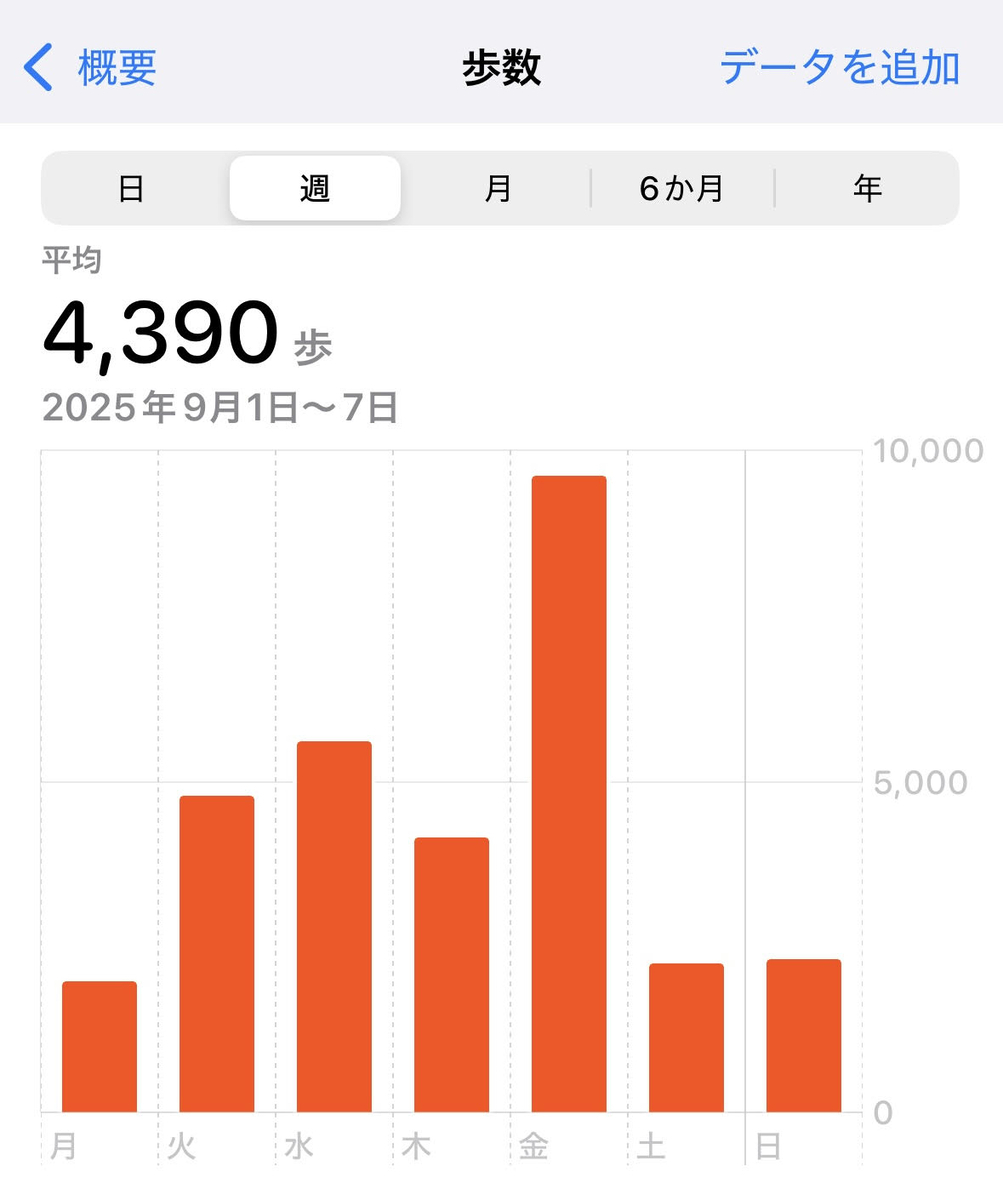
Task: Switch to the 月 range
Action: click(x=498, y=188)
